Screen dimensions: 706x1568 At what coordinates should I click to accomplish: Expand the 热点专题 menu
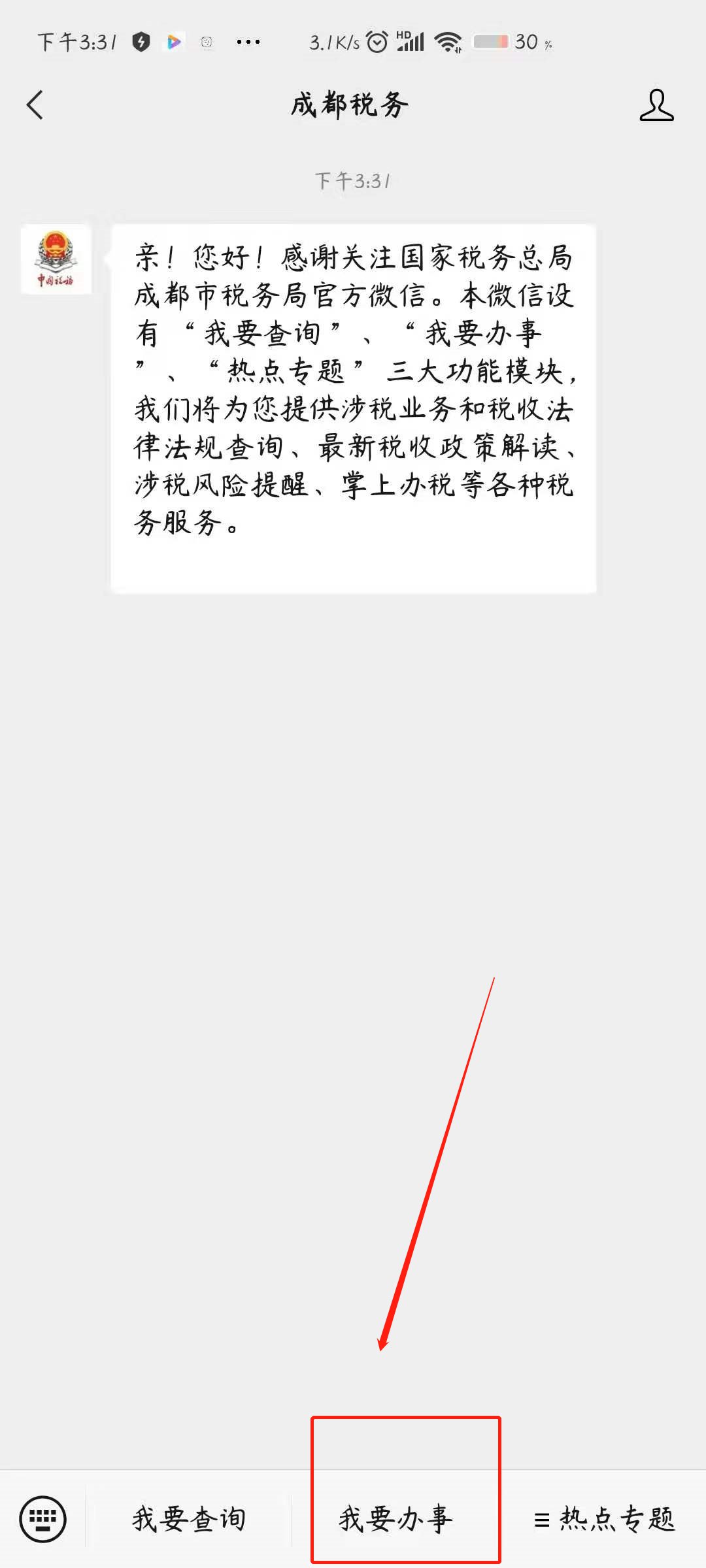604,1518
